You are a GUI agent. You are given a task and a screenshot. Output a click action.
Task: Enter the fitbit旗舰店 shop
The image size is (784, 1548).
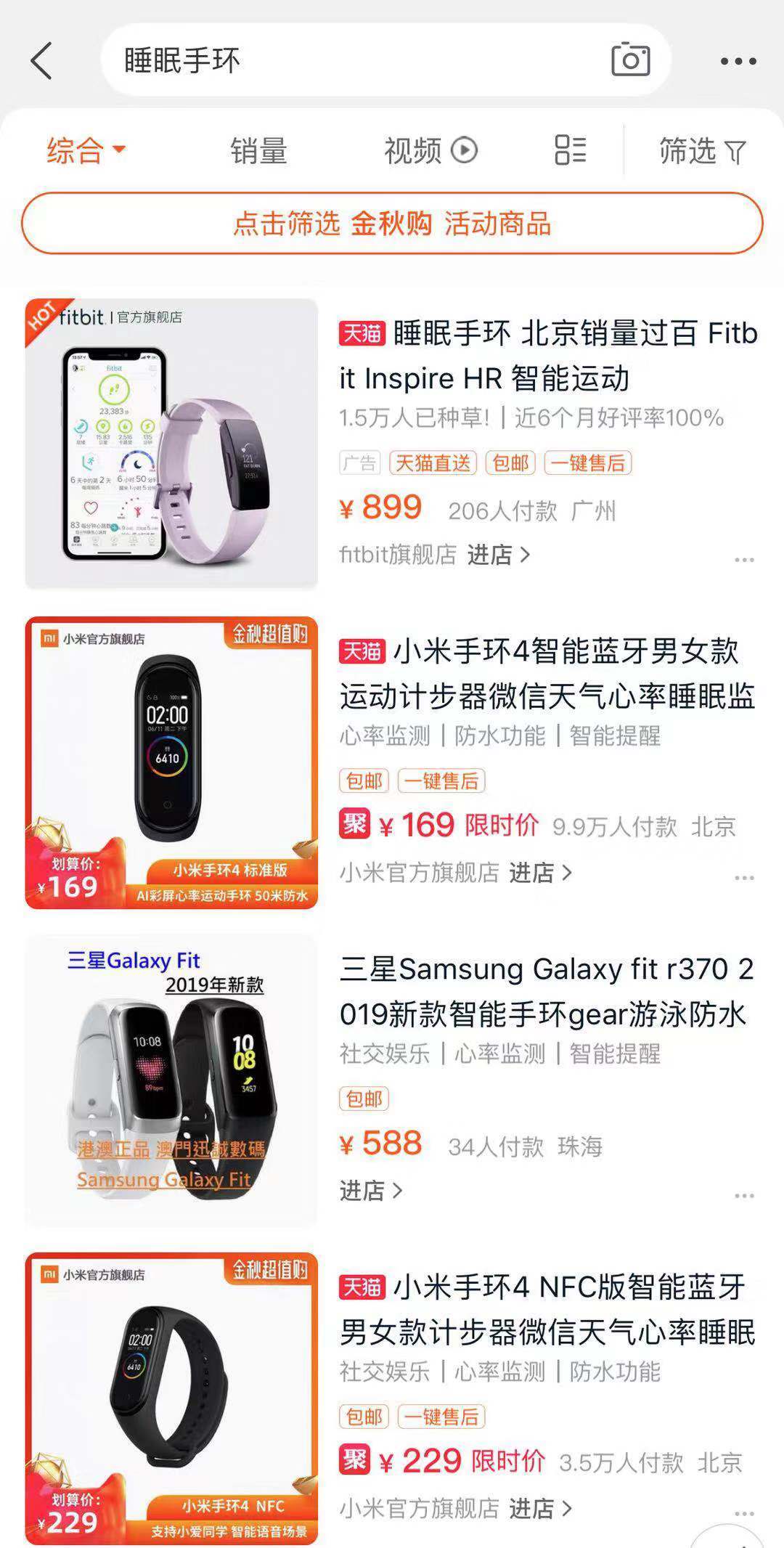(436, 555)
